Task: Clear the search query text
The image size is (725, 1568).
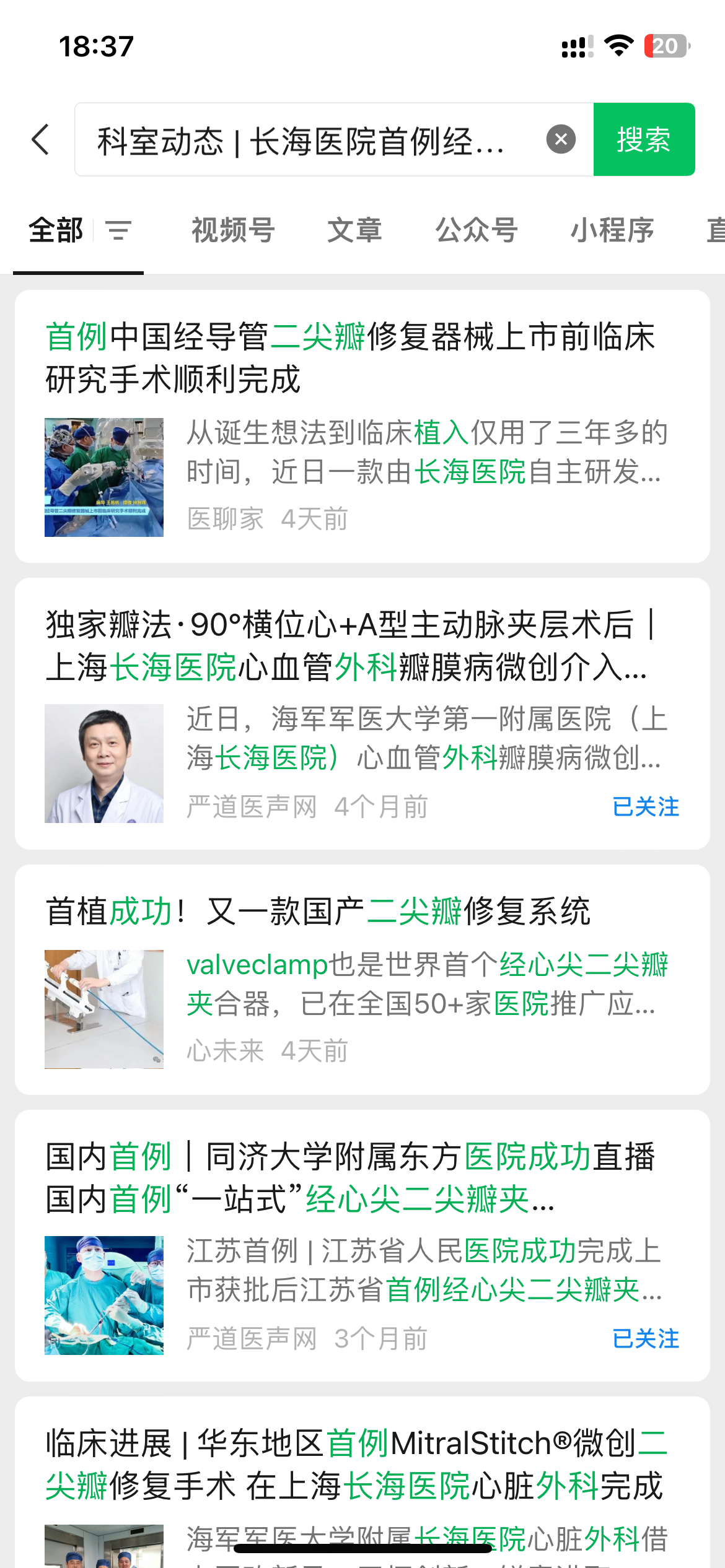Action: 561,139
